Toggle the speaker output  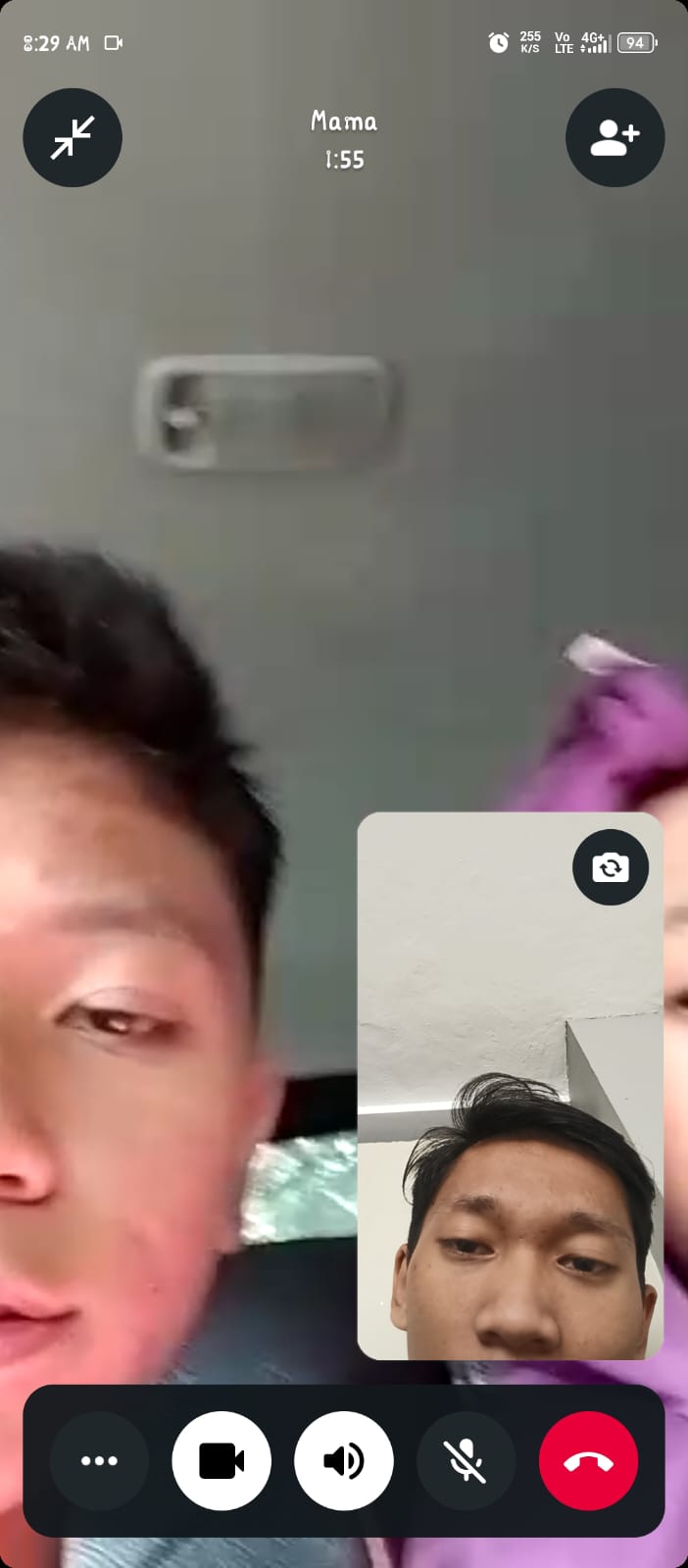click(x=344, y=1460)
